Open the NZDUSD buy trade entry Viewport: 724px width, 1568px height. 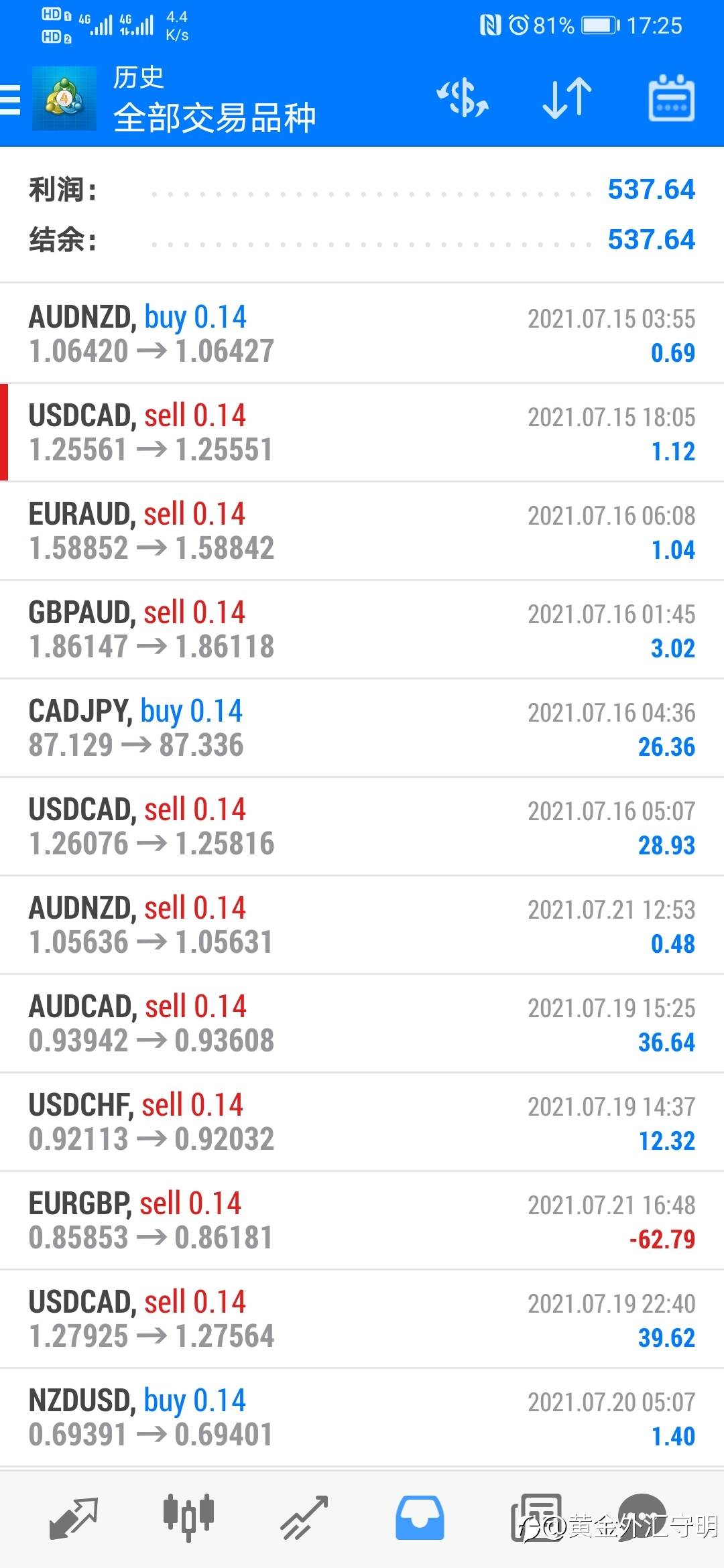[x=362, y=1417]
